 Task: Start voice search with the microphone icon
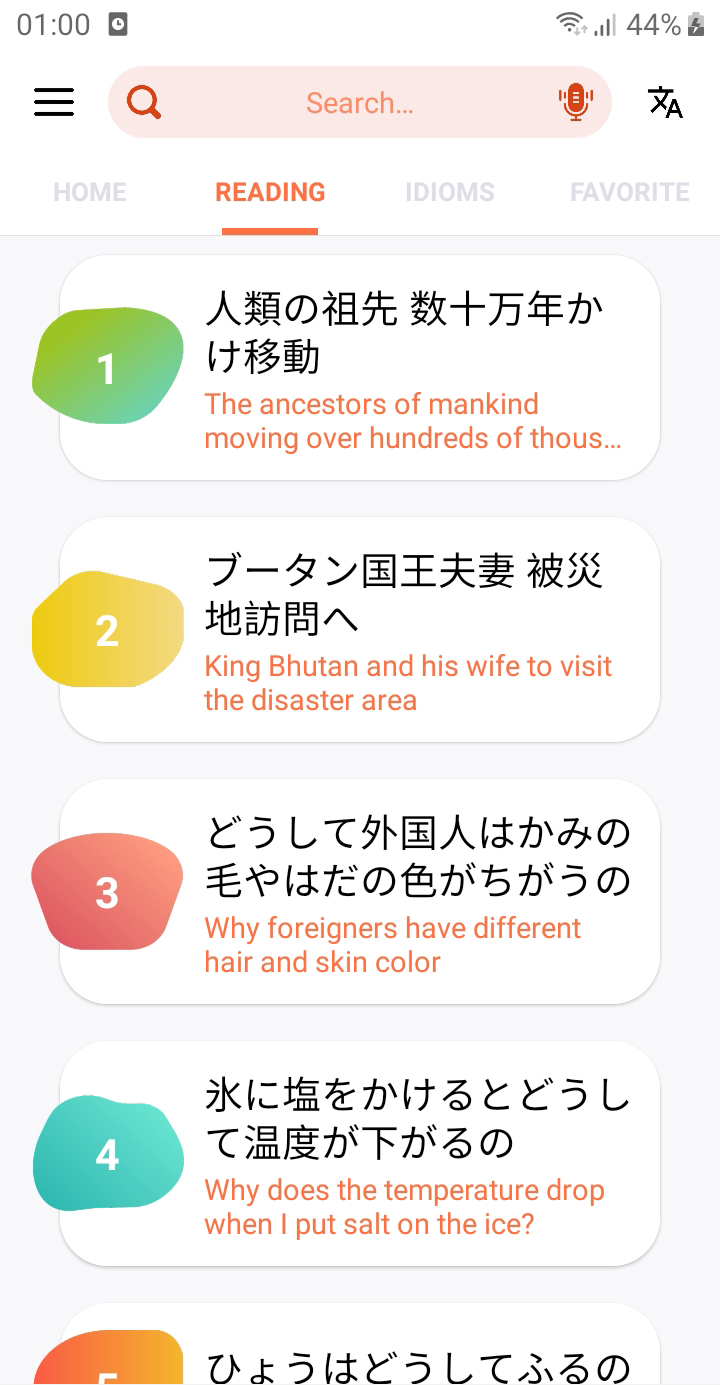point(573,101)
